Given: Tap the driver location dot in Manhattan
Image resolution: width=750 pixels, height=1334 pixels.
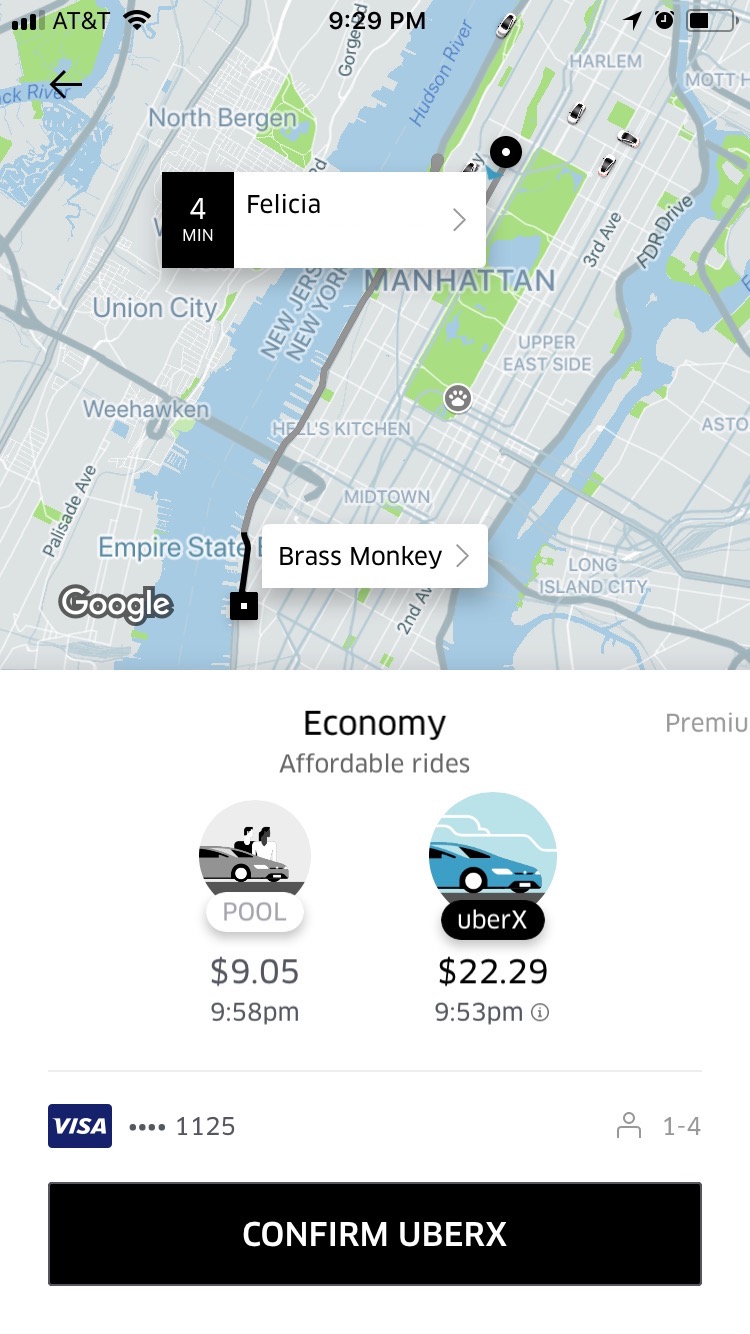Looking at the screenshot, I should tap(505, 152).
